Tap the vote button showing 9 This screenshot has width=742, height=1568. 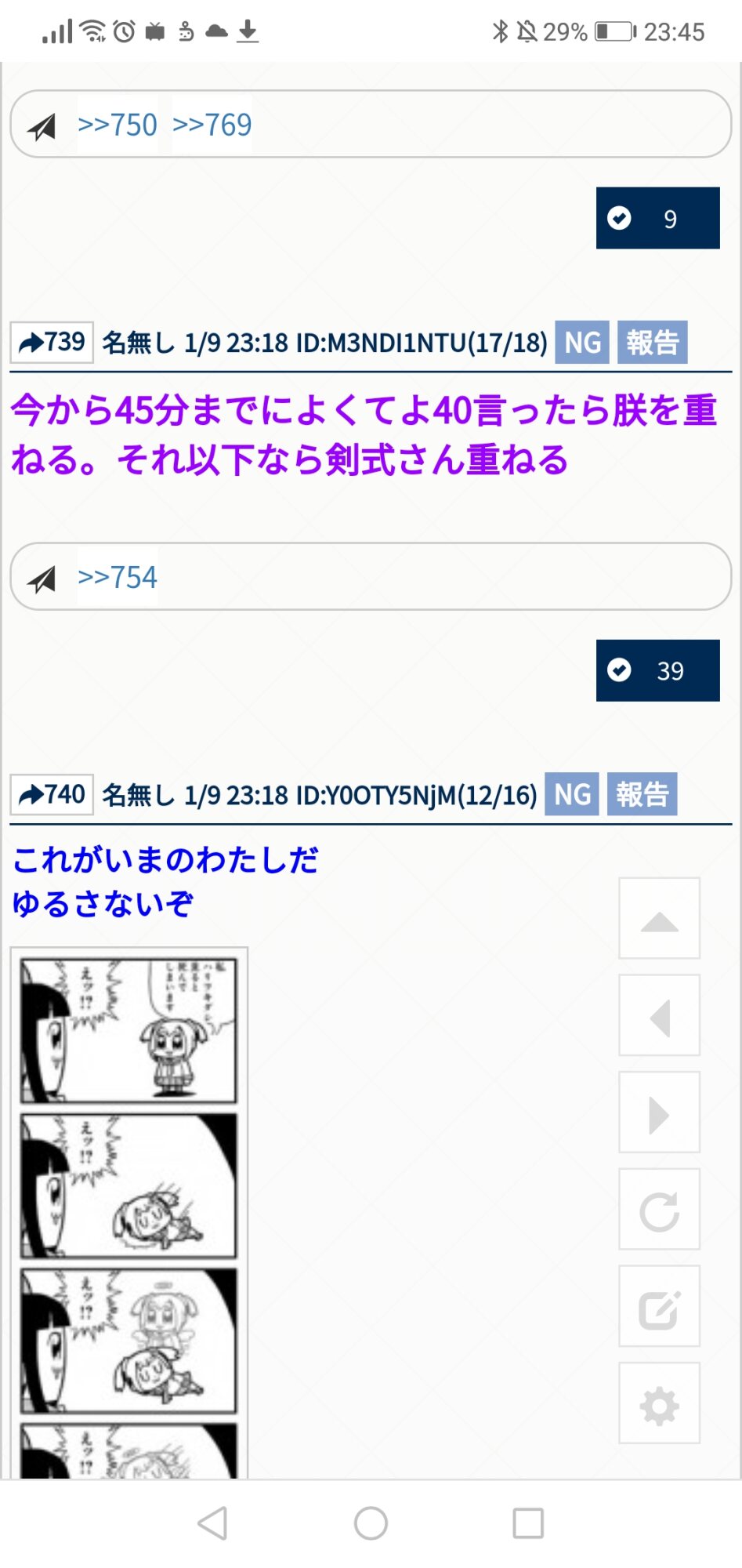coord(657,218)
